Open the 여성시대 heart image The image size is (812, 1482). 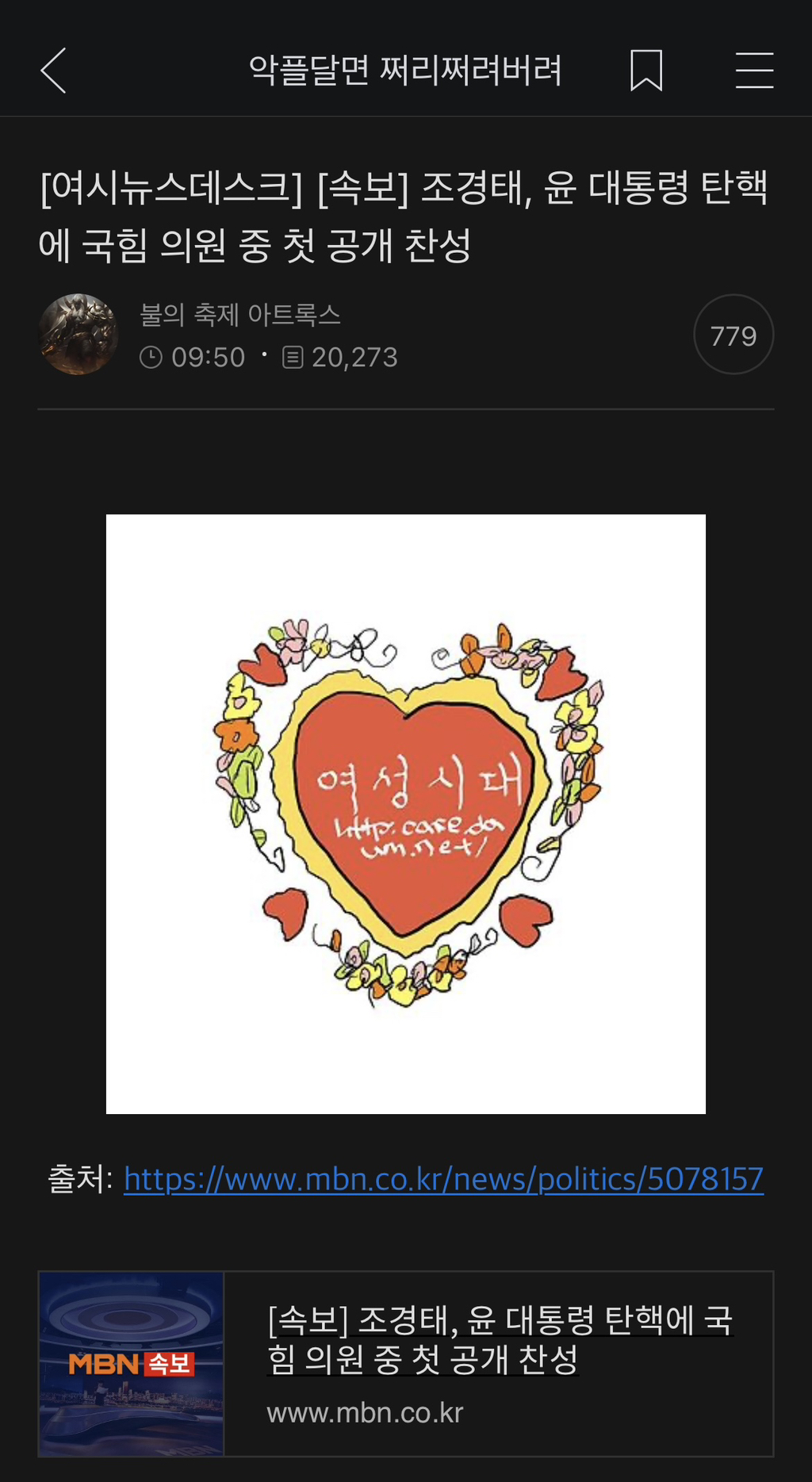[406, 814]
